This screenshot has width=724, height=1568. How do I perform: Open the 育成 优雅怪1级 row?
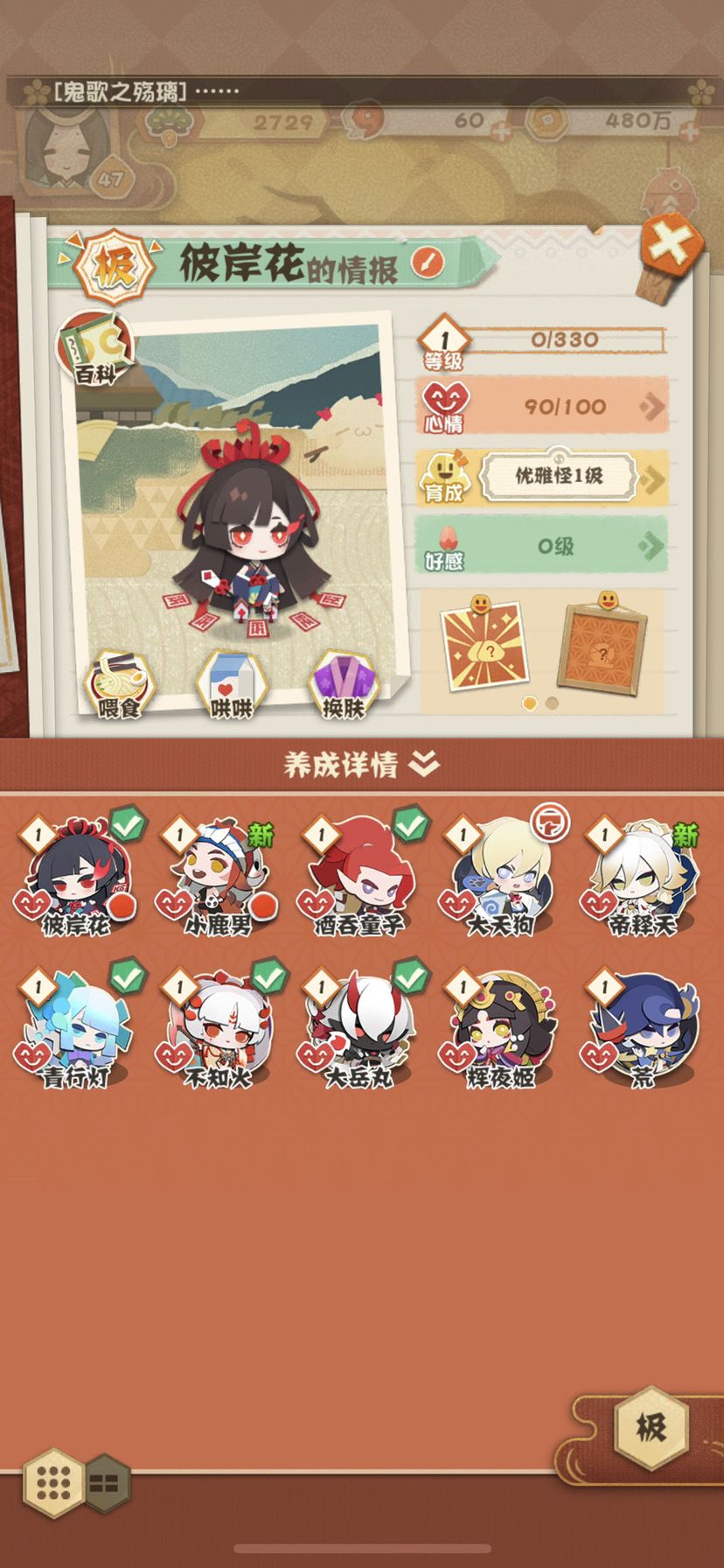click(x=543, y=477)
